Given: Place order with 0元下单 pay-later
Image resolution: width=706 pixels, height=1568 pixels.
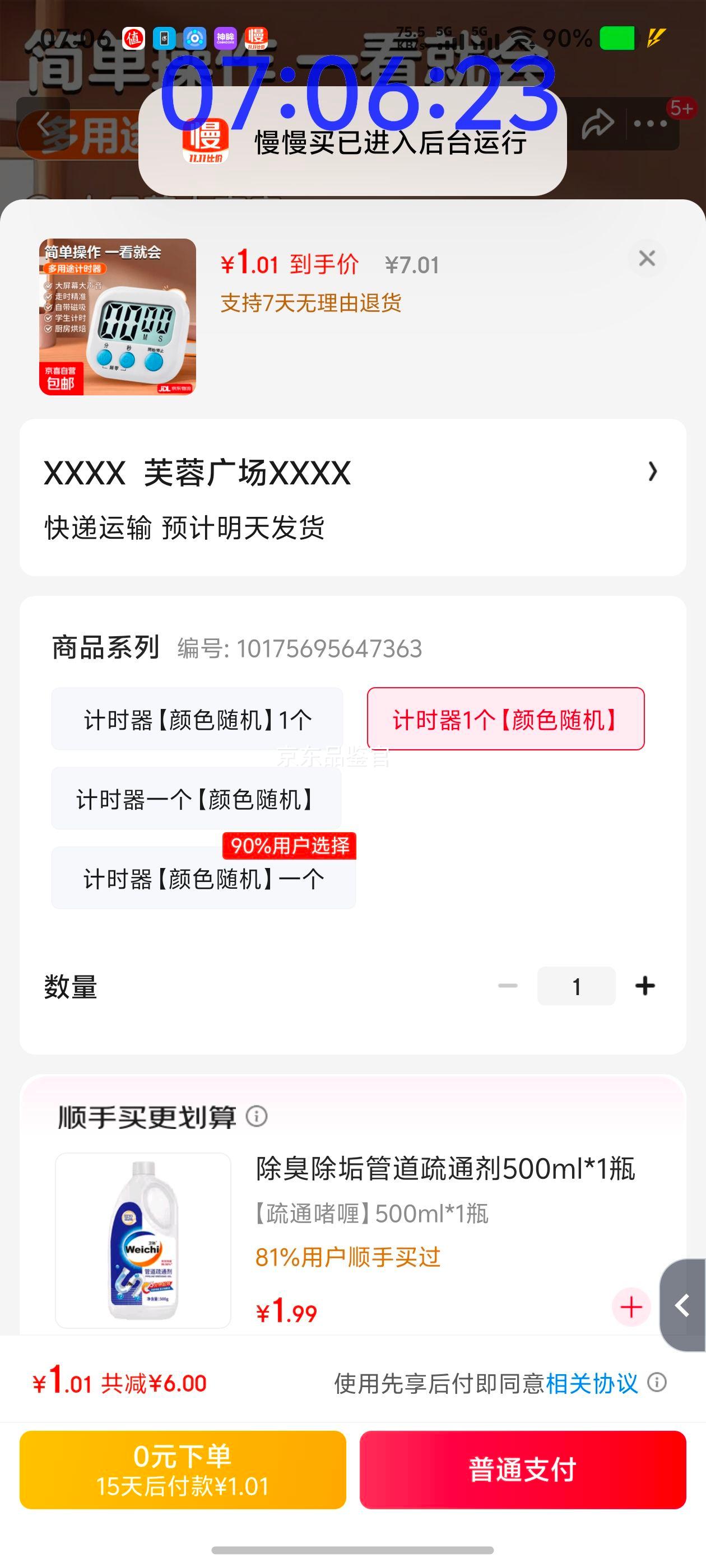Looking at the screenshot, I should click(183, 1469).
